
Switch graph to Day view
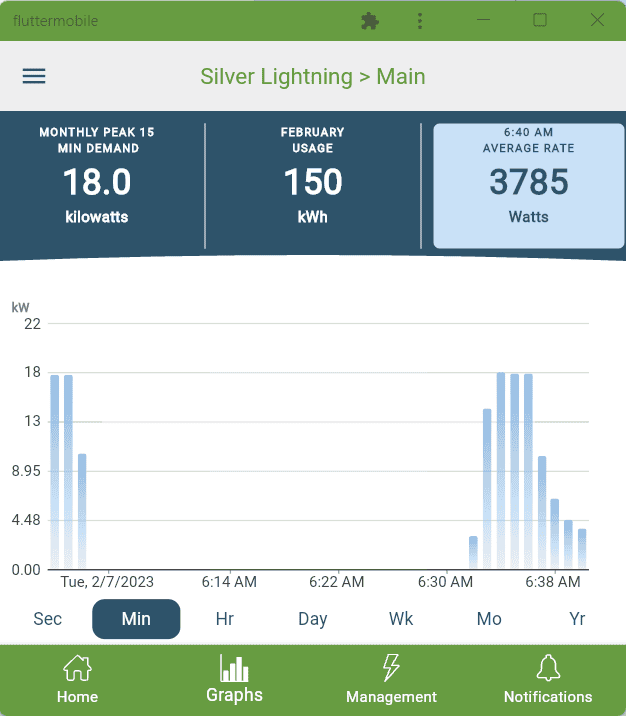(312, 619)
